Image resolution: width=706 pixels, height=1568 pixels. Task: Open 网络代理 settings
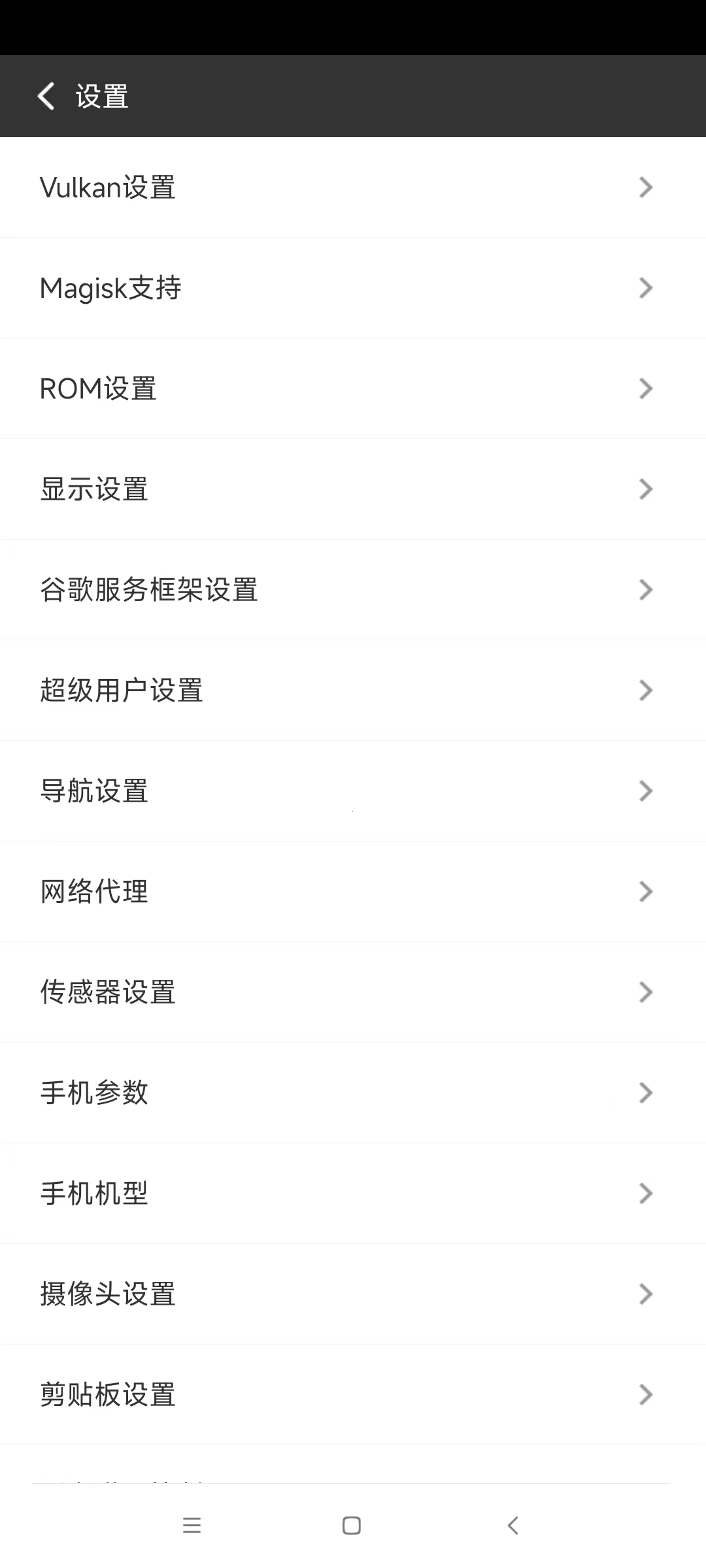(353, 892)
